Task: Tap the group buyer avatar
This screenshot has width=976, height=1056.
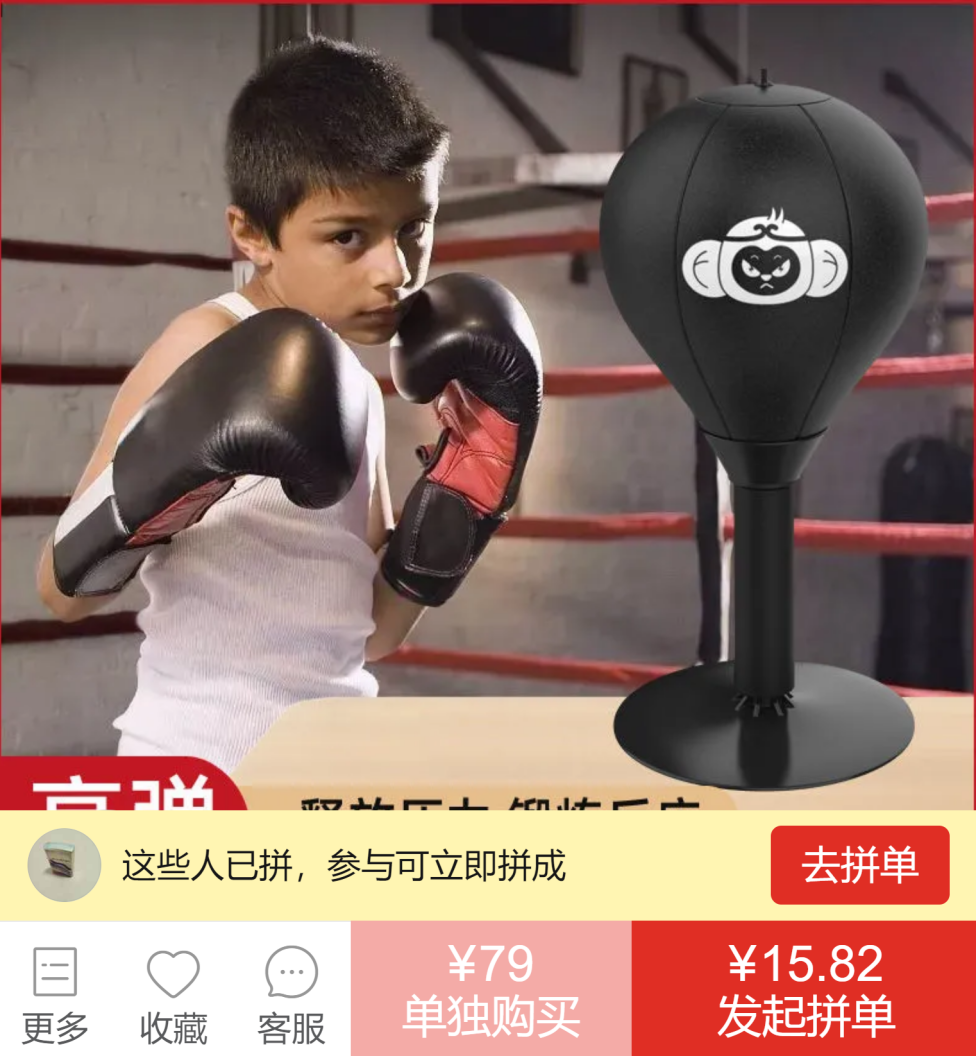Action: (64, 865)
